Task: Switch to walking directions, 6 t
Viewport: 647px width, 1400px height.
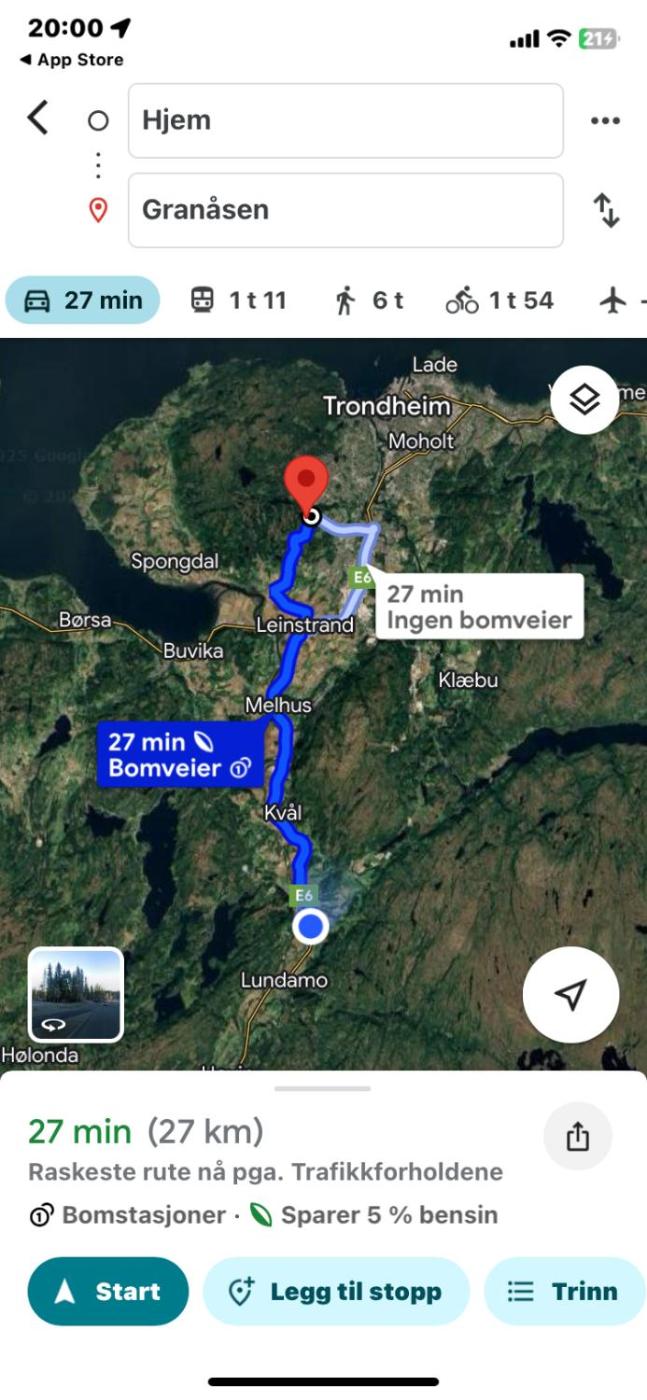Action: point(369,300)
